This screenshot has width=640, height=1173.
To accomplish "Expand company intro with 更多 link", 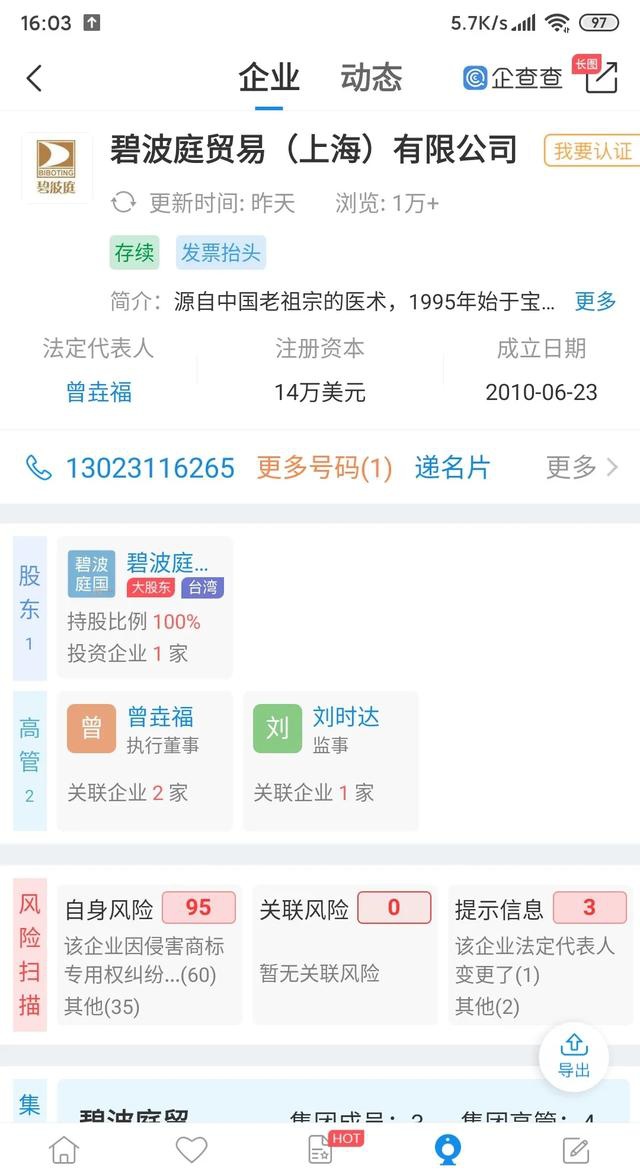I will click(595, 301).
